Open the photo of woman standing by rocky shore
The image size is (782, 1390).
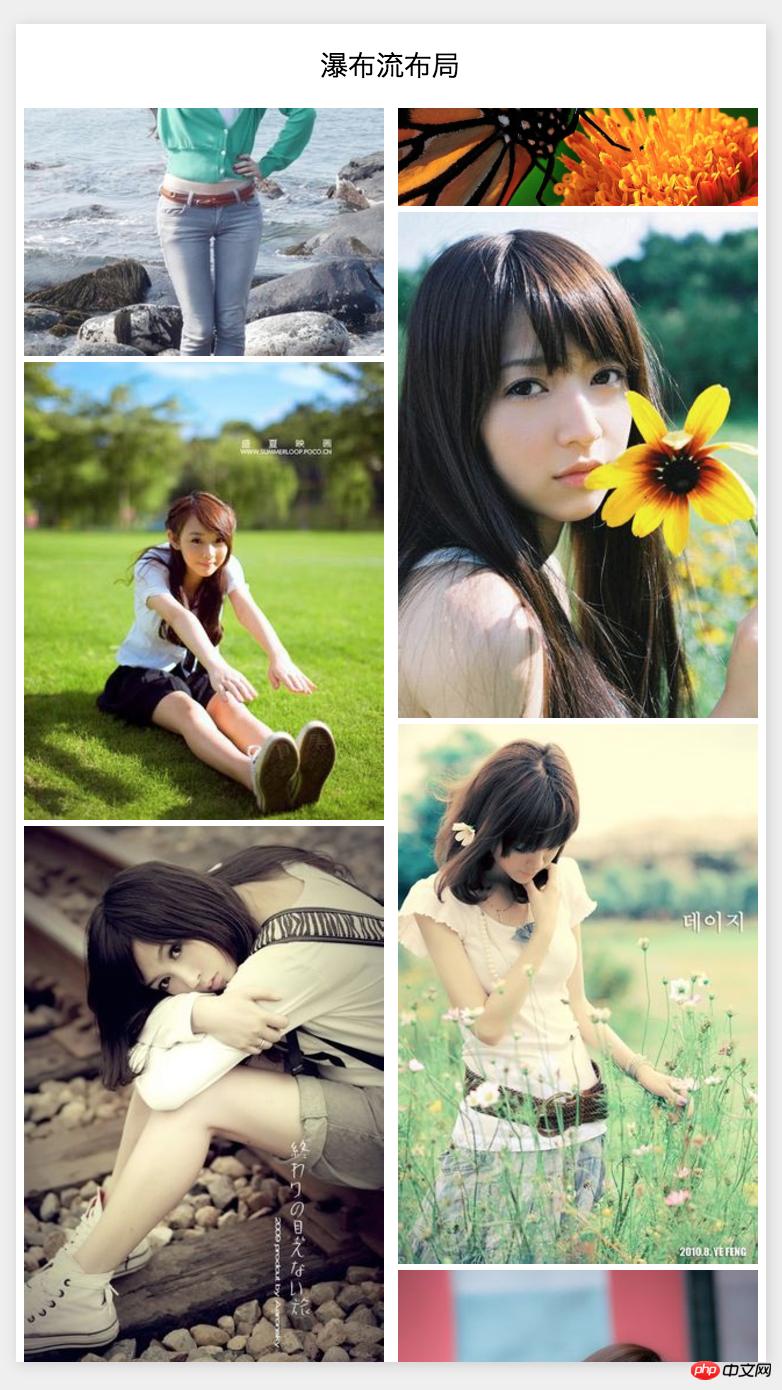(203, 231)
